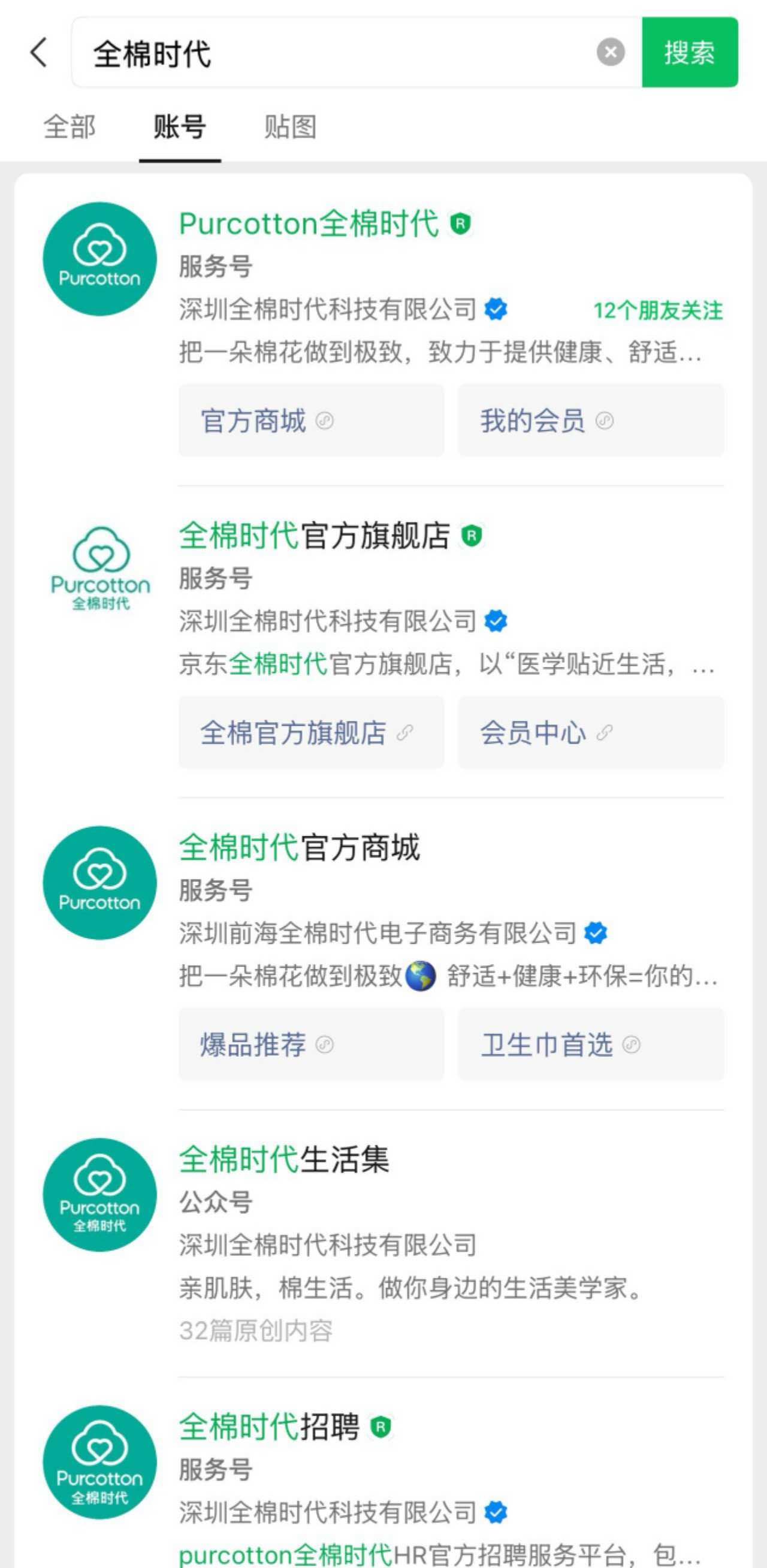Tap the 搜索 button
The height and width of the screenshot is (1568, 767).
[x=690, y=53]
